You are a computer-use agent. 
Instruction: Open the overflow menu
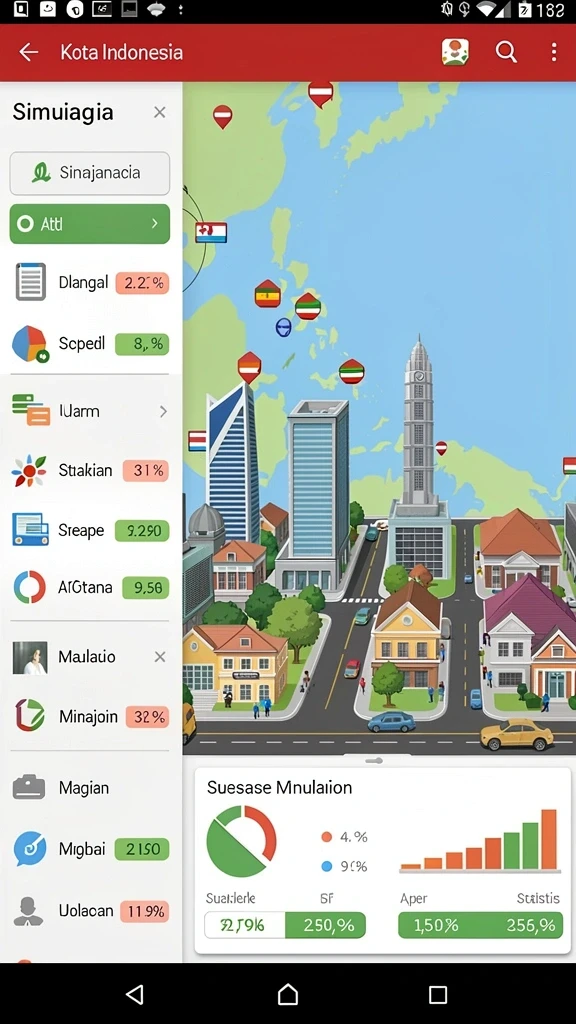click(x=554, y=52)
